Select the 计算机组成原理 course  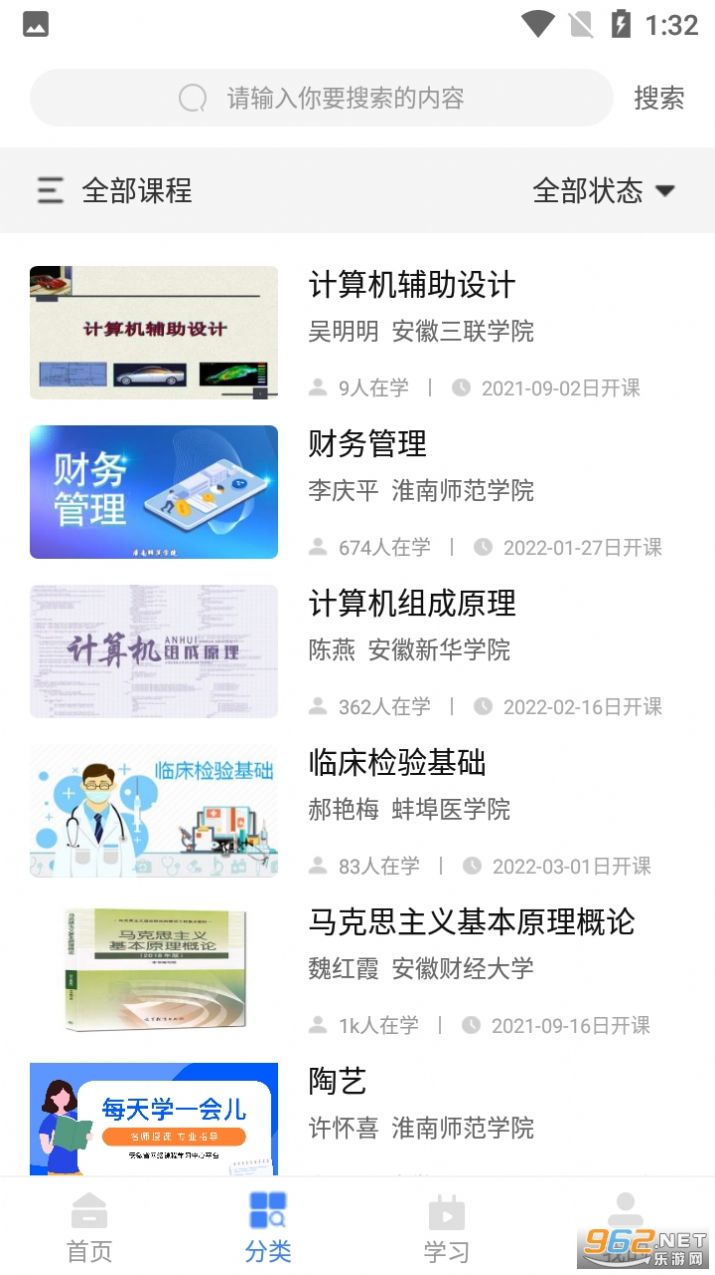[411, 603]
